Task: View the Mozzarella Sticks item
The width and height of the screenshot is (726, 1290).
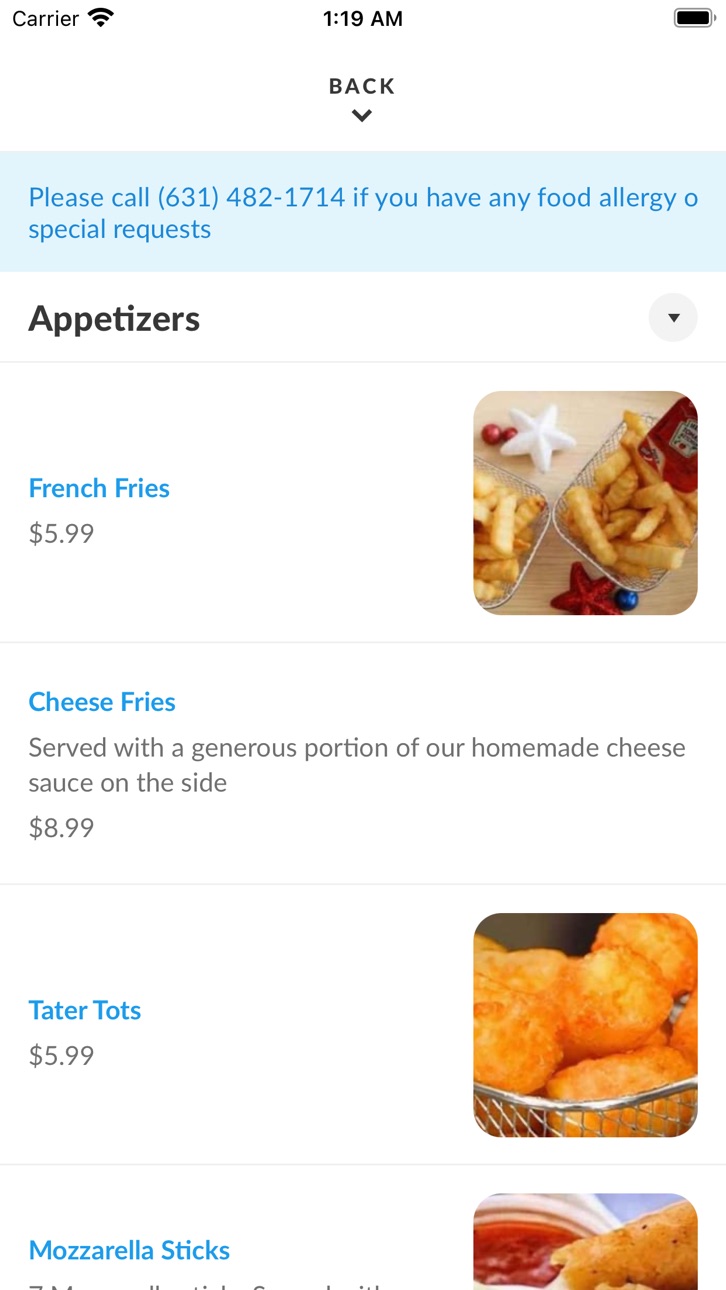Action: coord(363,1228)
